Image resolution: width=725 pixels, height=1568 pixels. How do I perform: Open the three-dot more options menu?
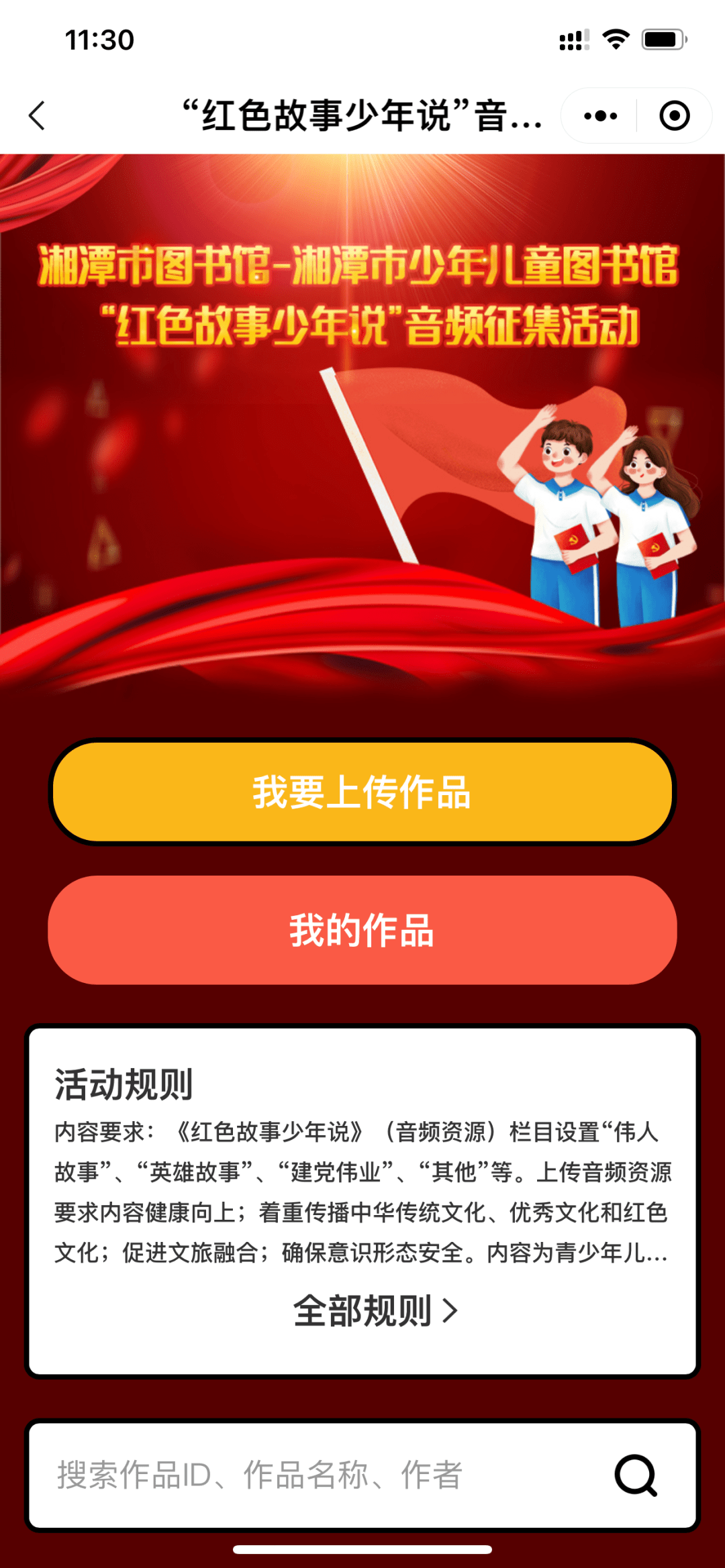[599, 115]
